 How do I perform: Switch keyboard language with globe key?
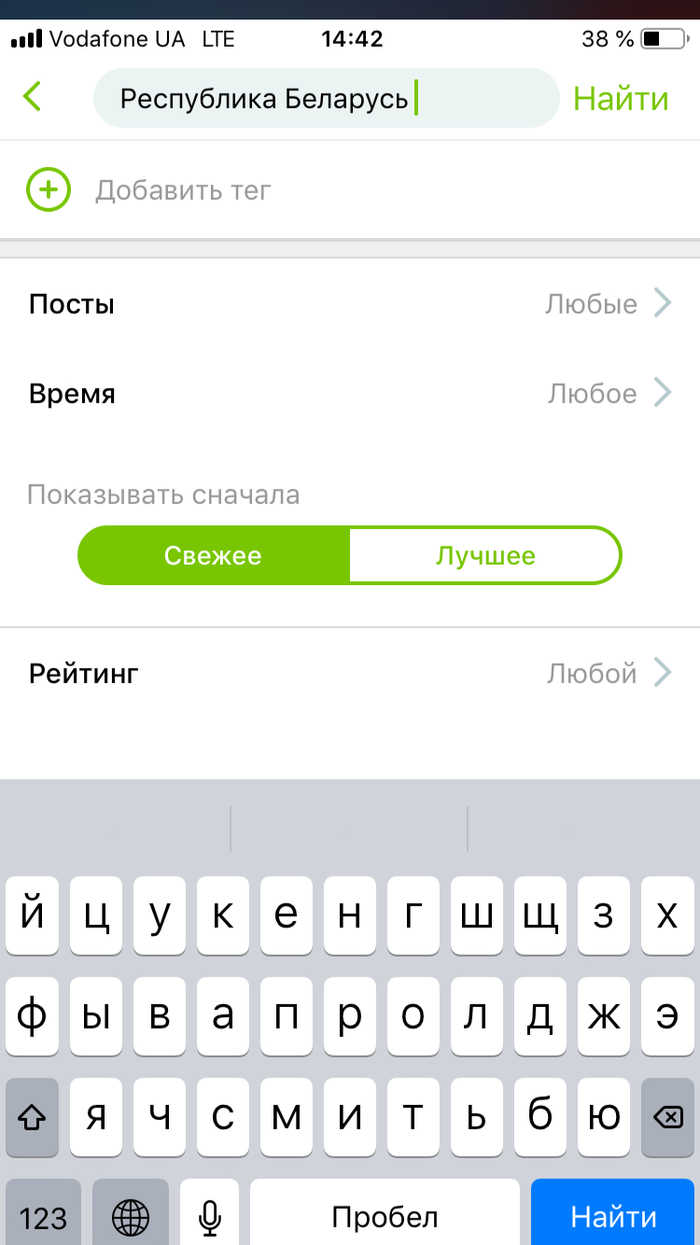pyautogui.click(x=130, y=1215)
